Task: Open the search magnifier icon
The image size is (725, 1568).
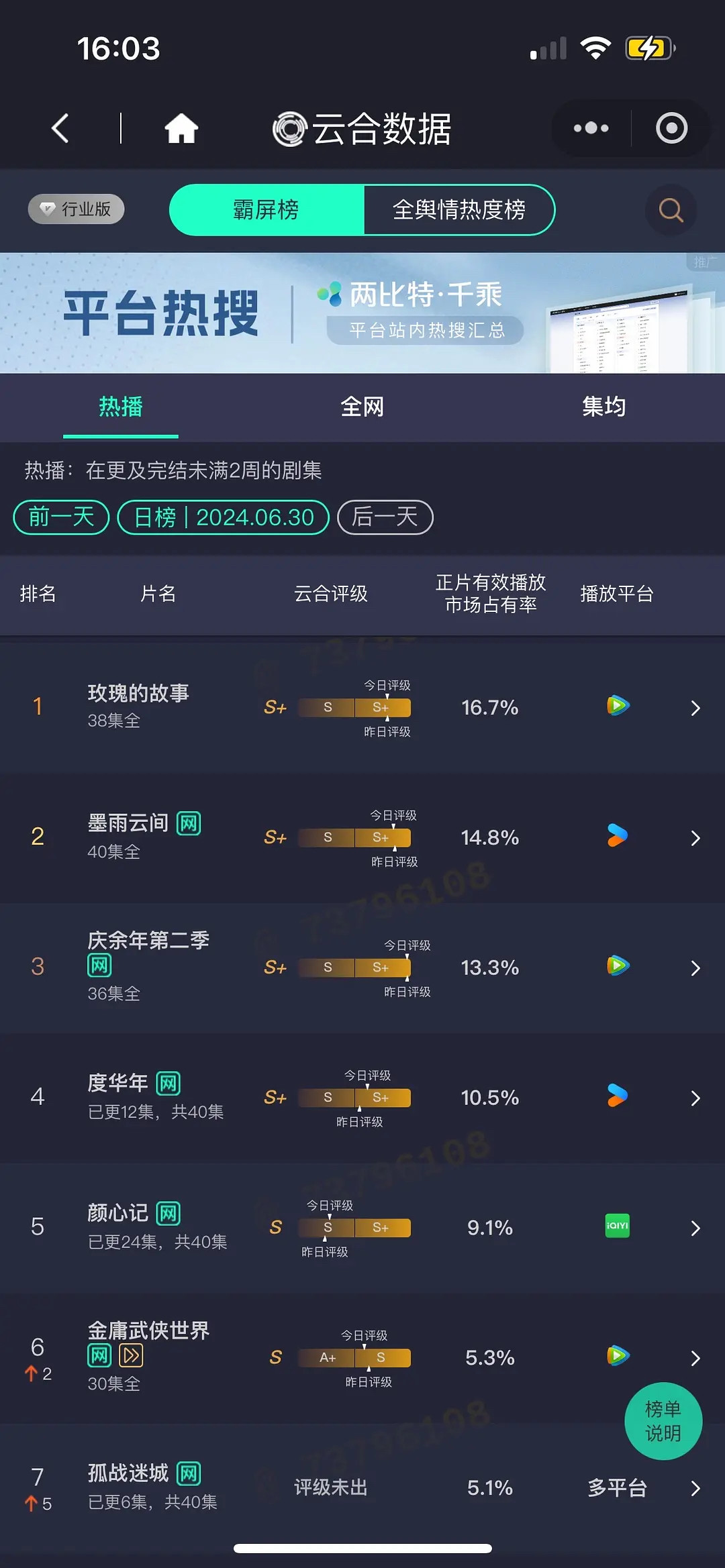Action: pyautogui.click(x=671, y=210)
